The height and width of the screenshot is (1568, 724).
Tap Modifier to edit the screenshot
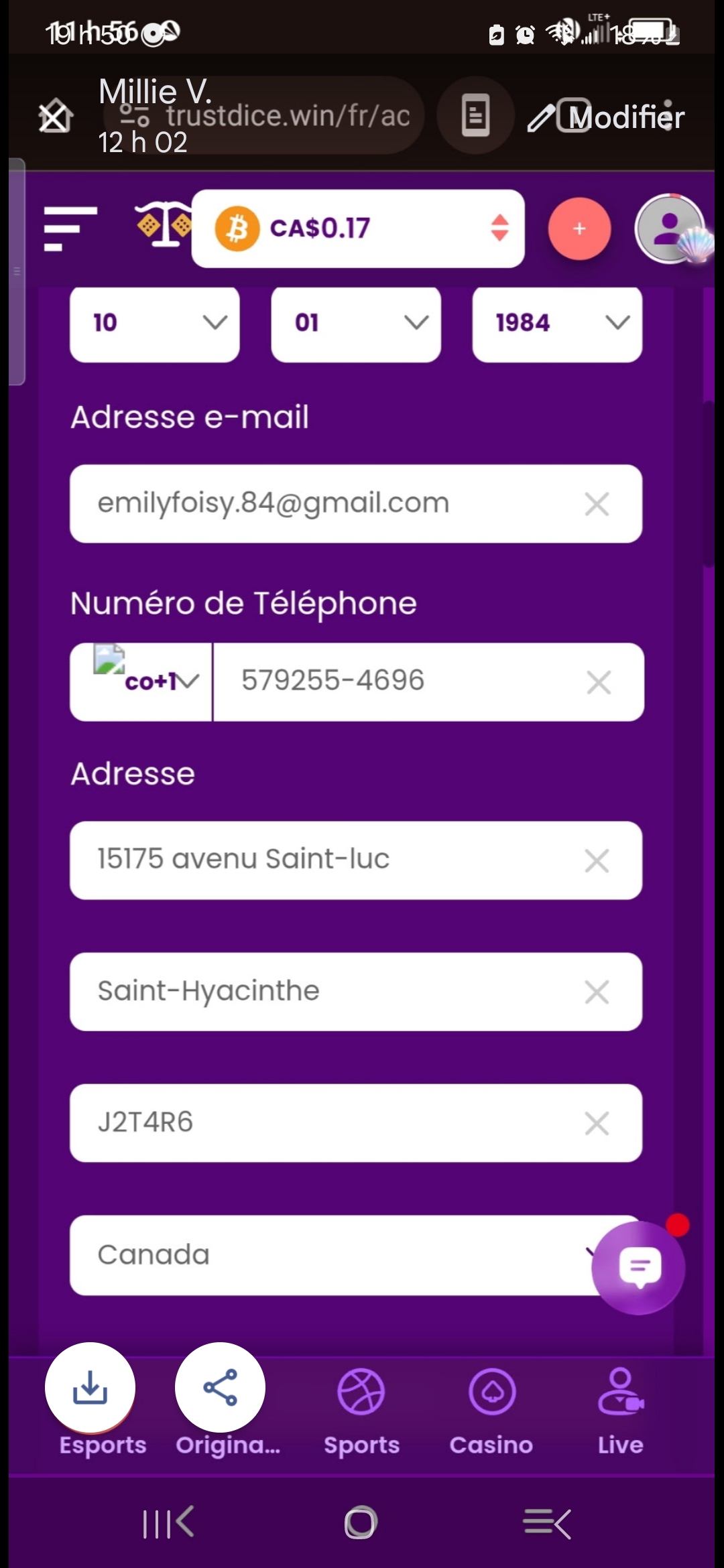click(607, 117)
